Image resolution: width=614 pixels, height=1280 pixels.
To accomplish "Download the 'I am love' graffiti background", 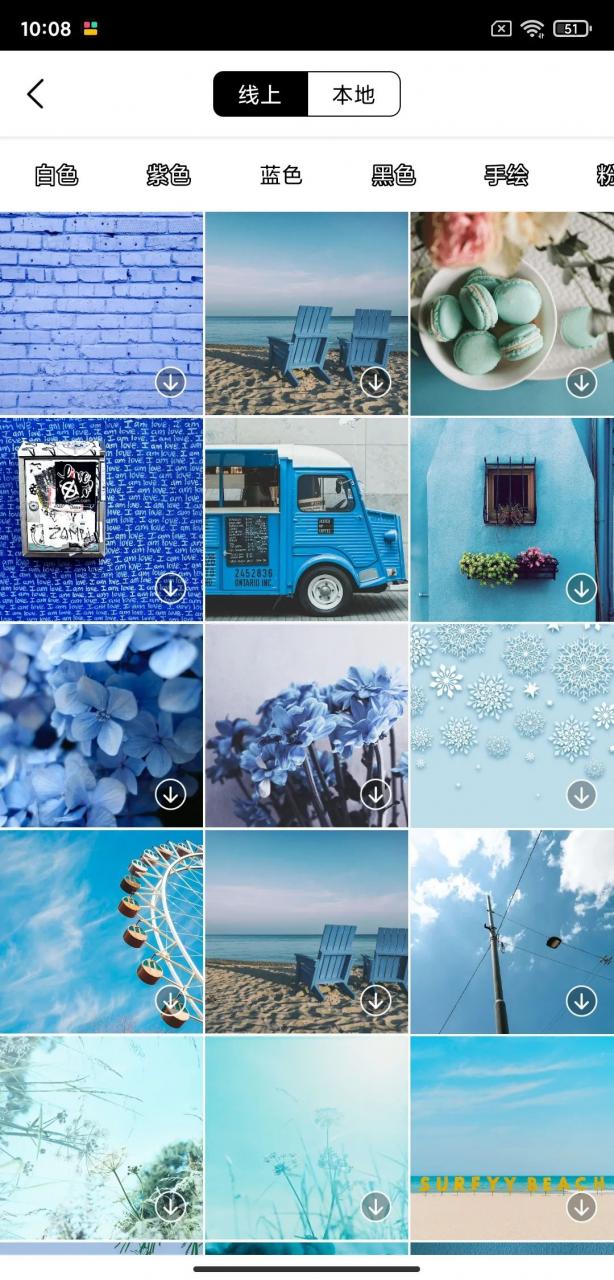I will [x=171, y=588].
